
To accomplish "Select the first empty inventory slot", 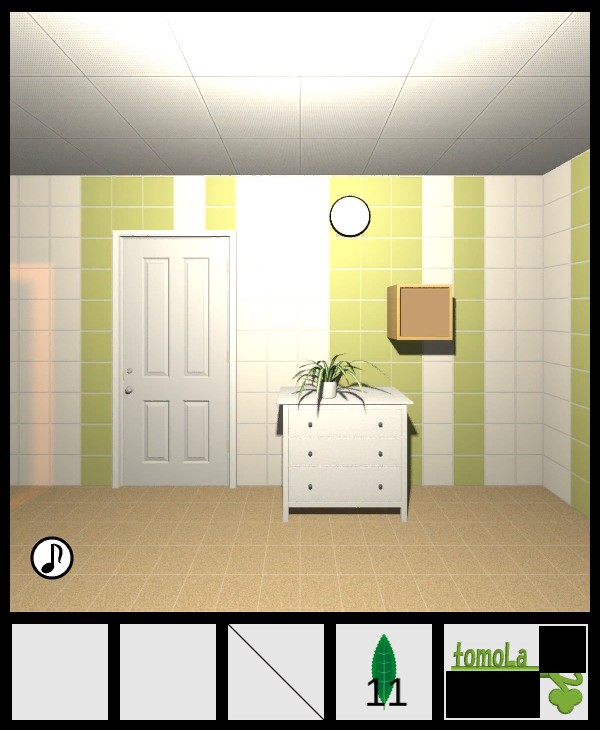I will (x=60, y=672).
